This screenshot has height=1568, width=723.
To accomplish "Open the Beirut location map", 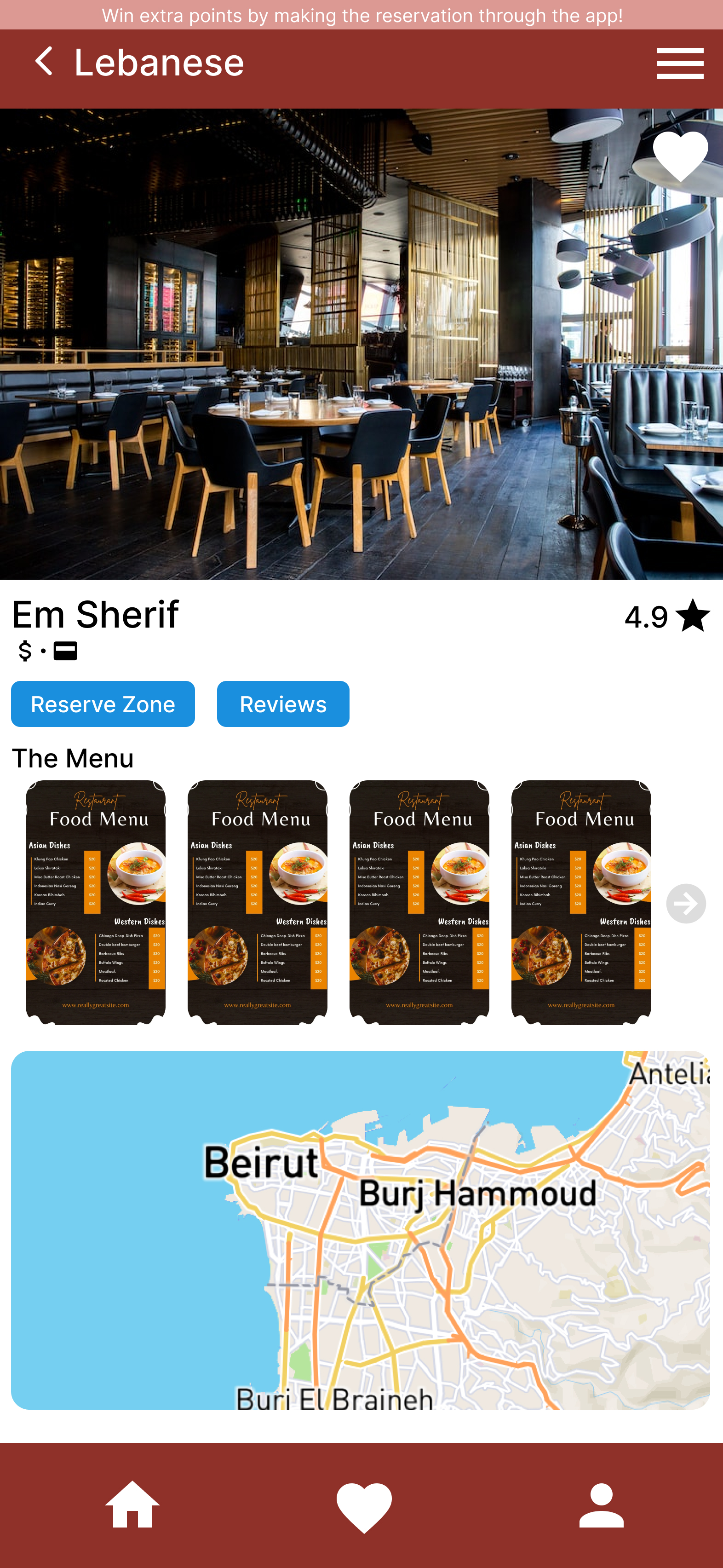I will [x=360, y=1229].
